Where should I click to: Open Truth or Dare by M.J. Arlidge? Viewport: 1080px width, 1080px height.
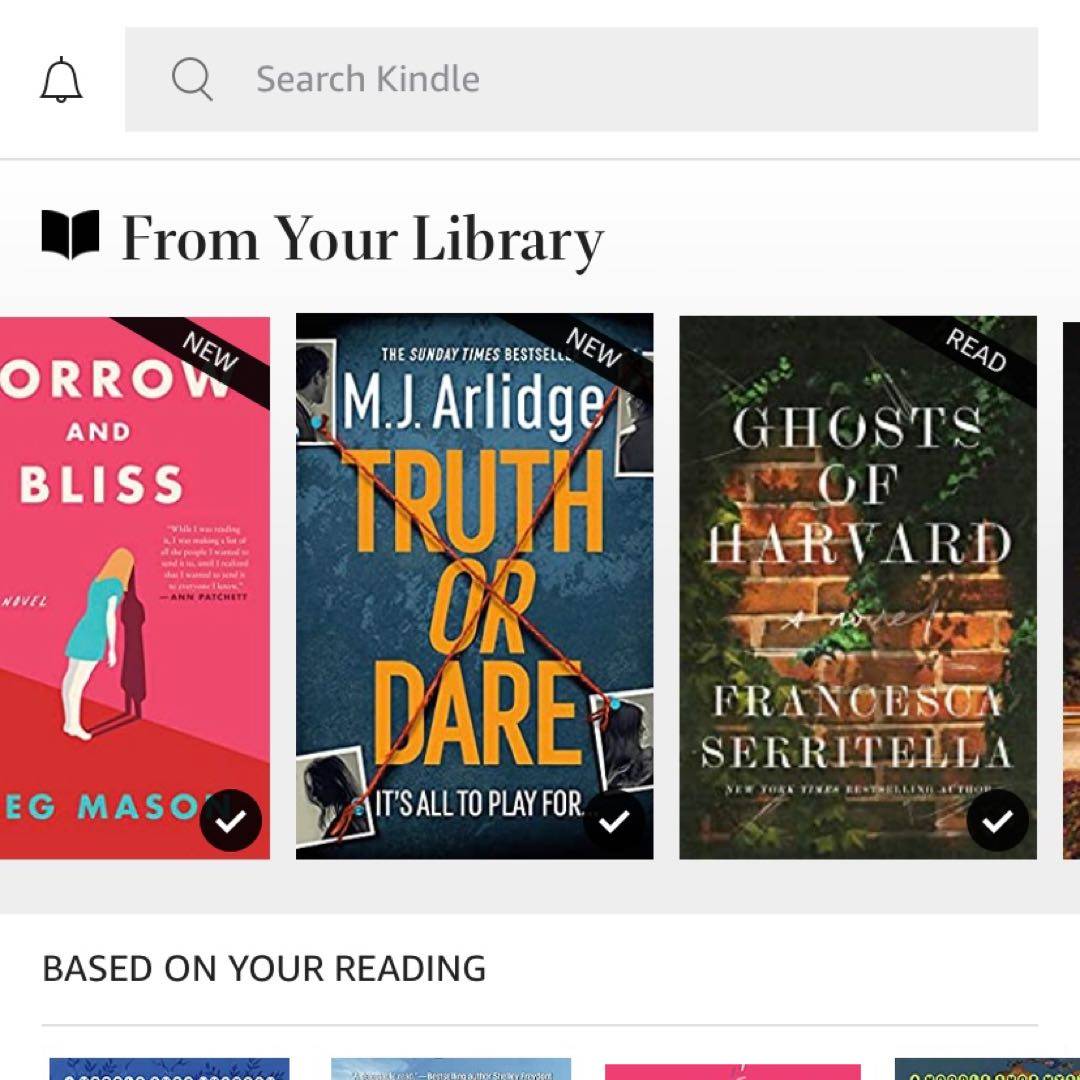(x=474, y=587)
